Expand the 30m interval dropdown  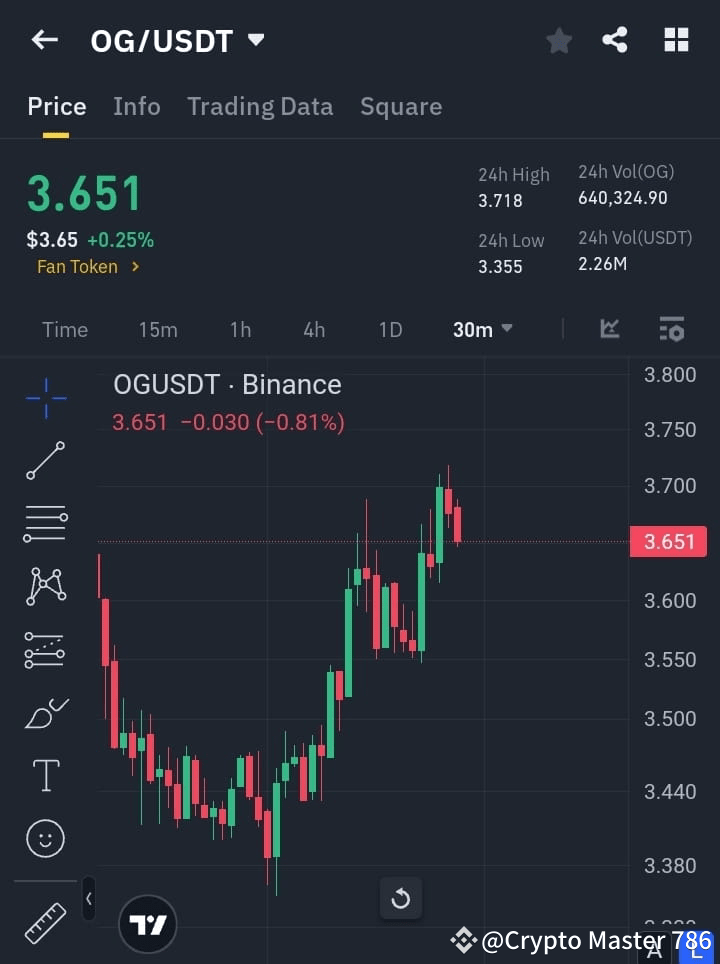click(x=483, y=329)
